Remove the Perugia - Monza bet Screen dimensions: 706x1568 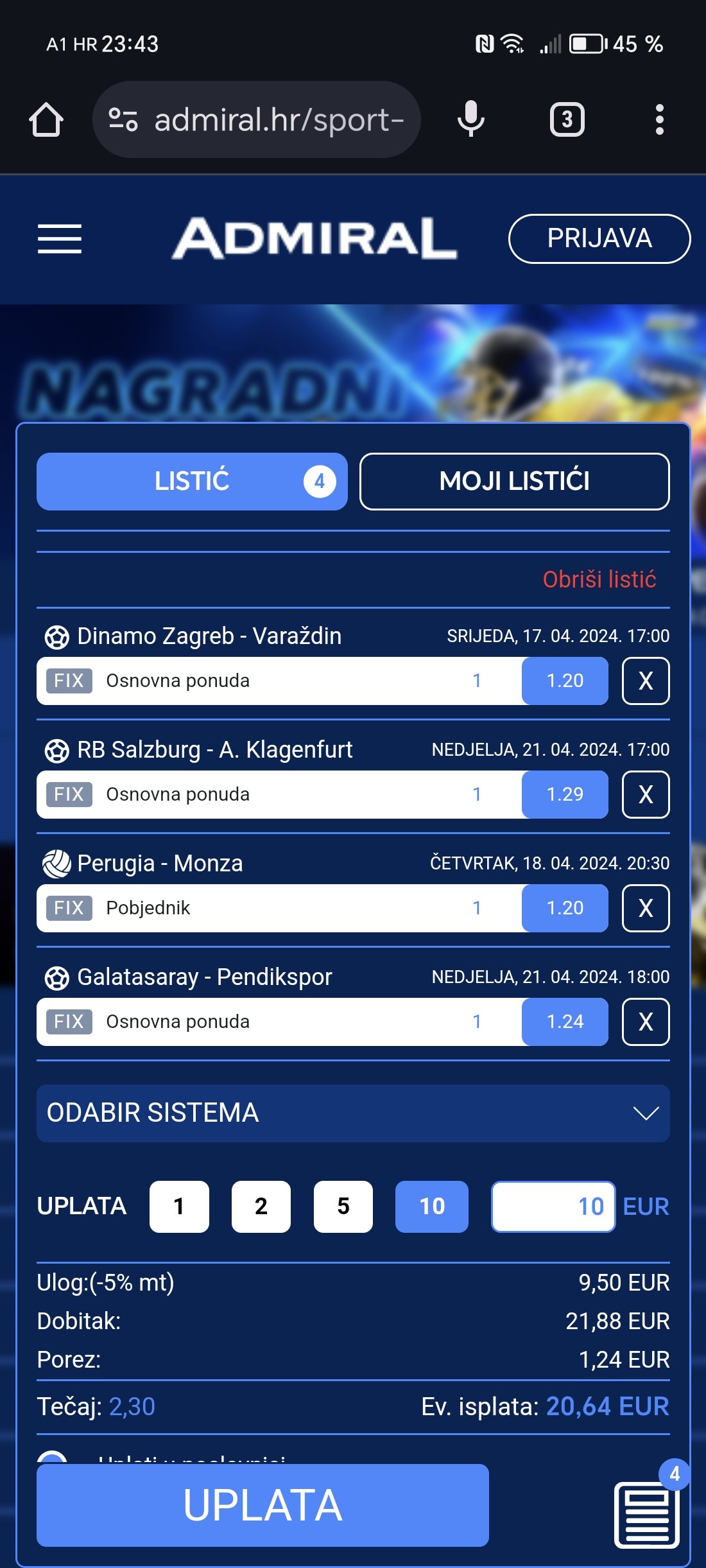click(646, 908)
